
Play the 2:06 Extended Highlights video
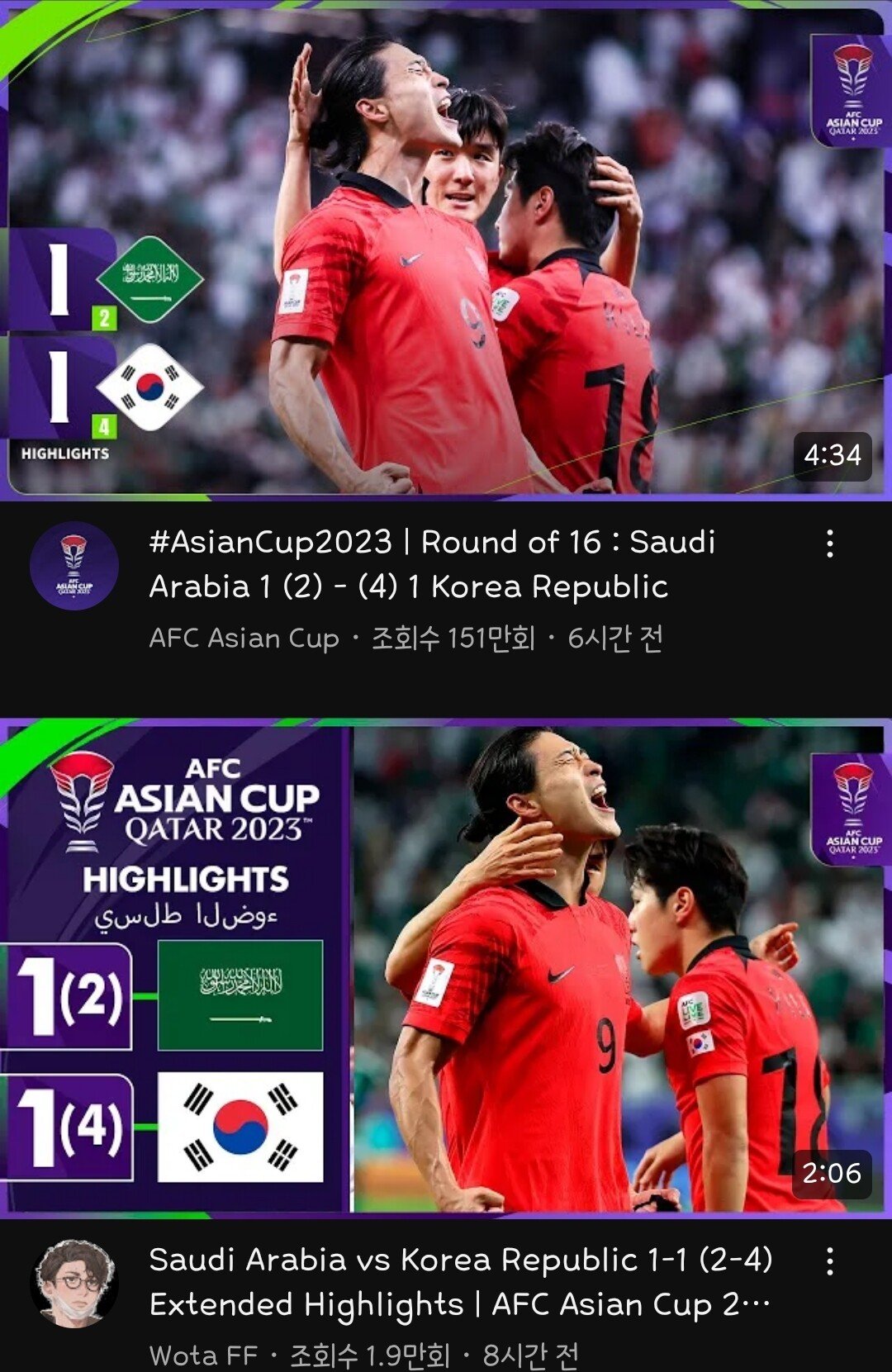tap(446, 968)
